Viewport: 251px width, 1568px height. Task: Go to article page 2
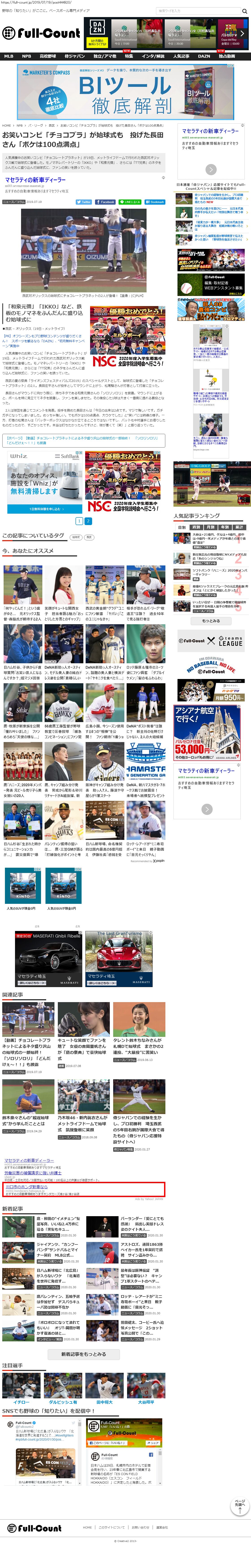click(x=88, y=521)
